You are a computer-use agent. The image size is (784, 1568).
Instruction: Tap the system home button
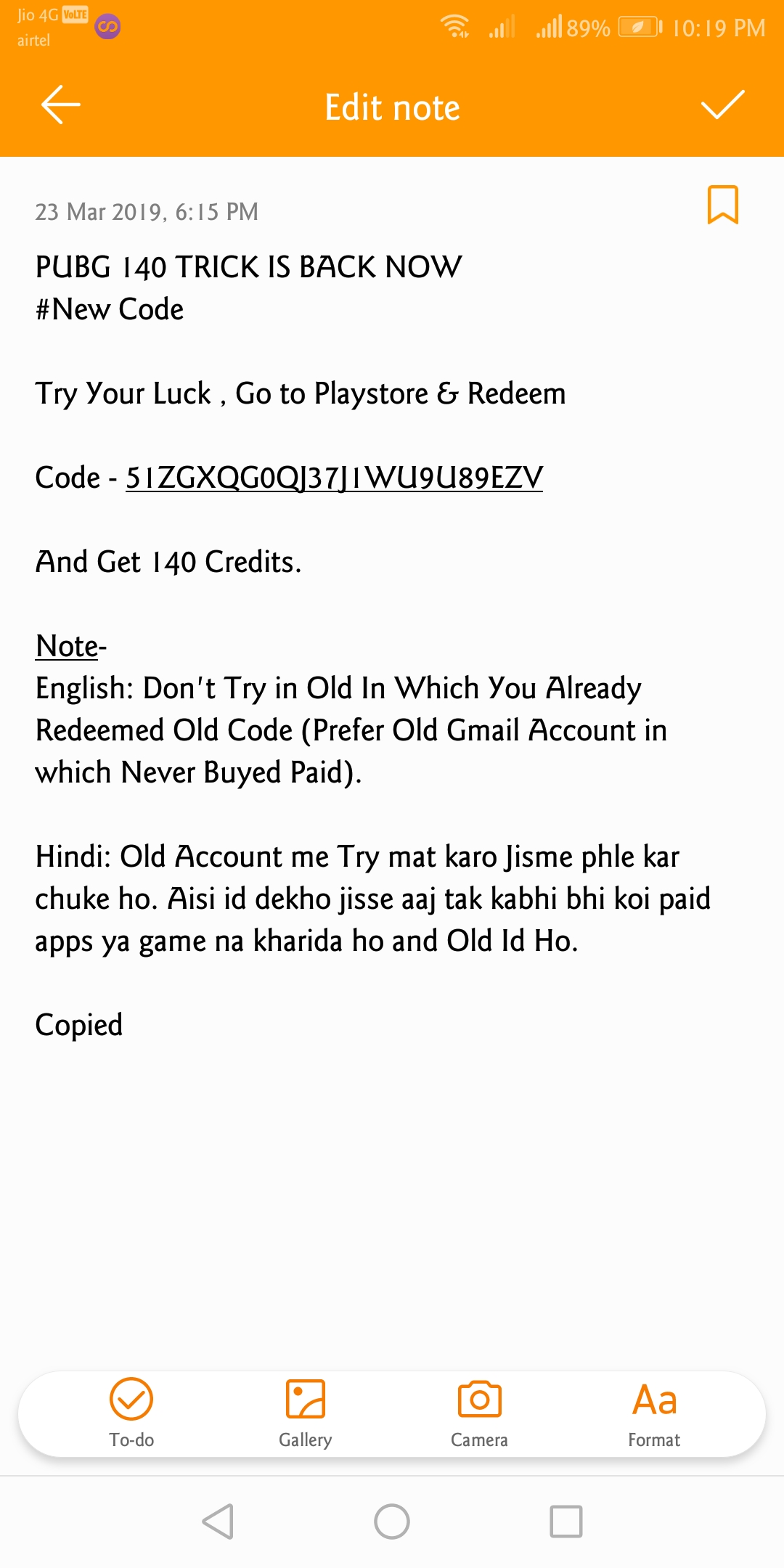point(392,1522)
